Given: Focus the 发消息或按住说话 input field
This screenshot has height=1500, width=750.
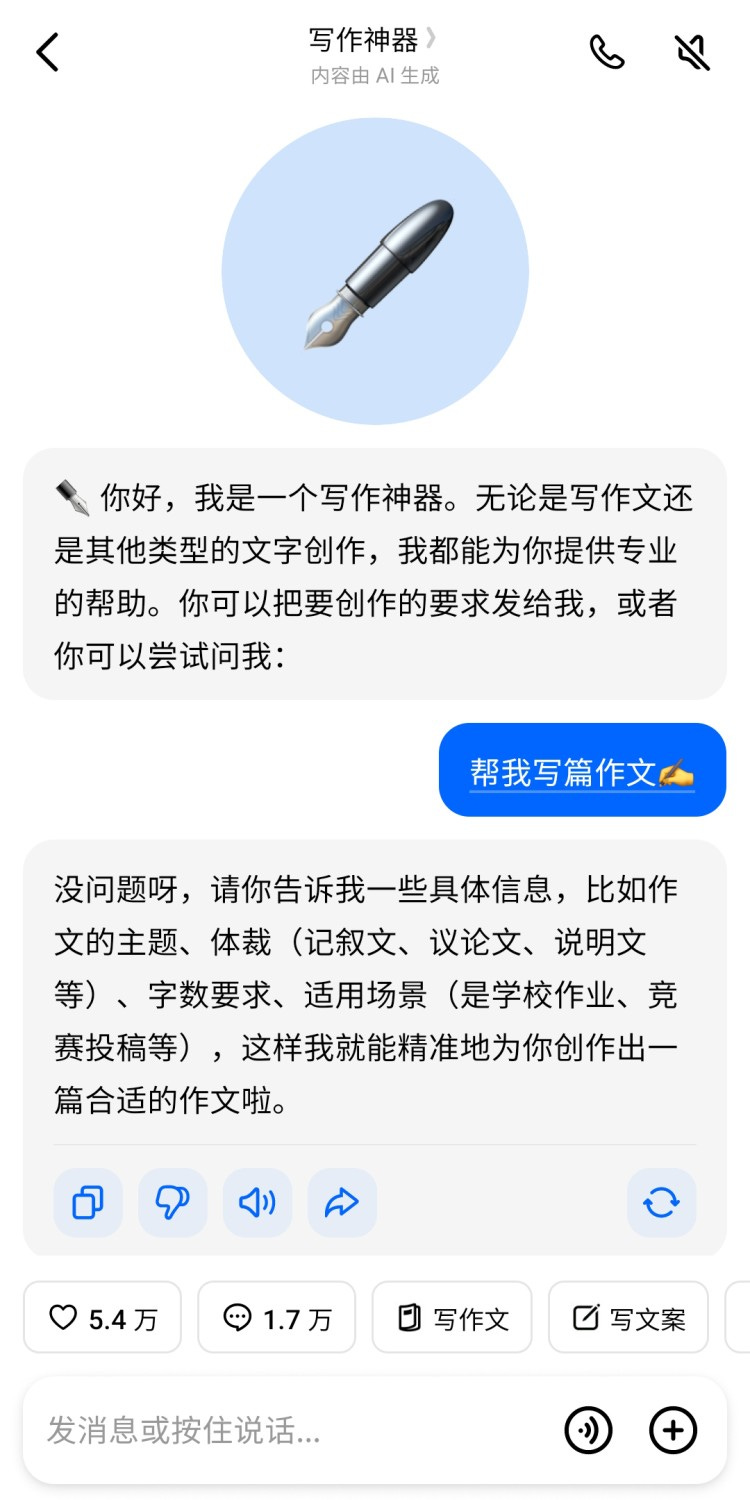Looking at the screenshot, I should pyautogui.click(x=290, y=1431).
